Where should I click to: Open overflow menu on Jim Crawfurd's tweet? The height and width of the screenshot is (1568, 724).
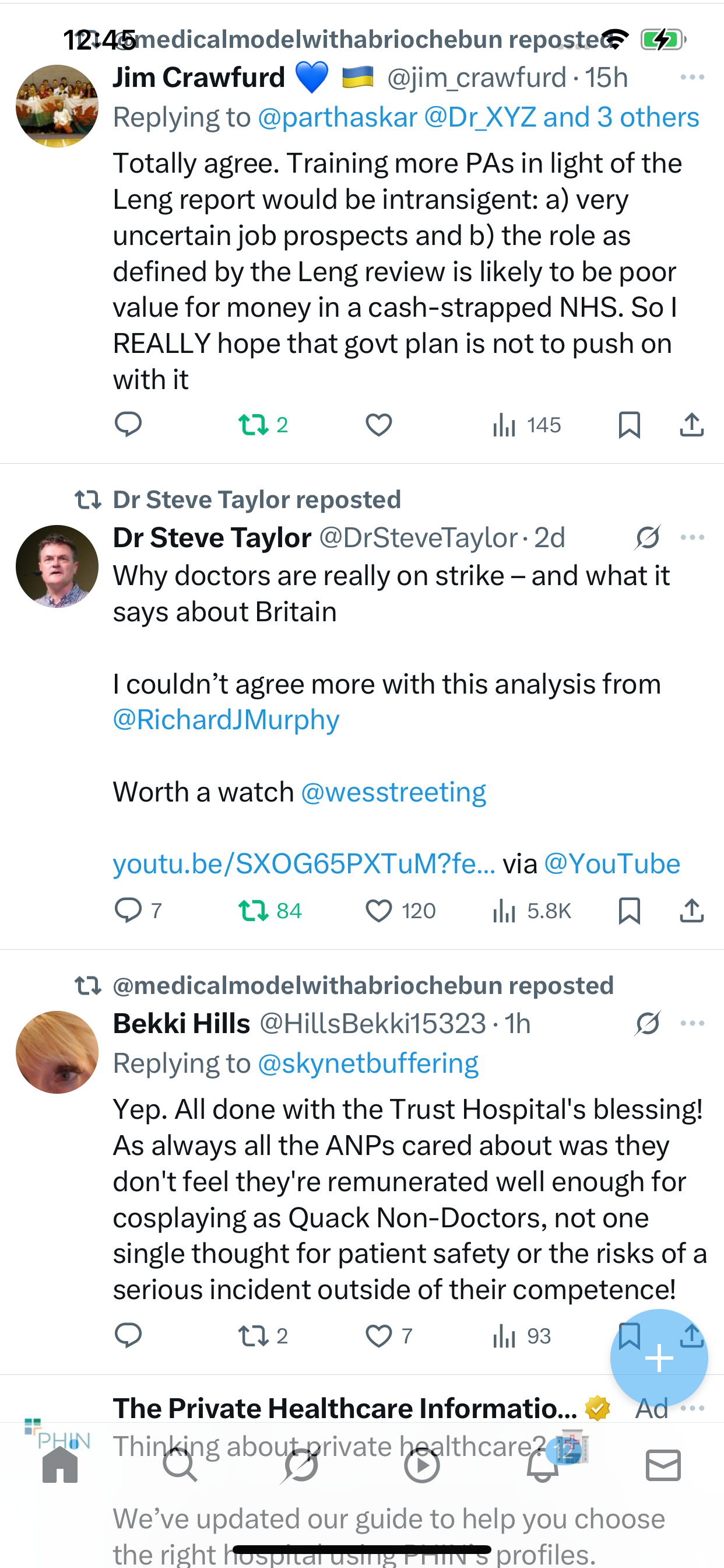[x=692, y=78]
